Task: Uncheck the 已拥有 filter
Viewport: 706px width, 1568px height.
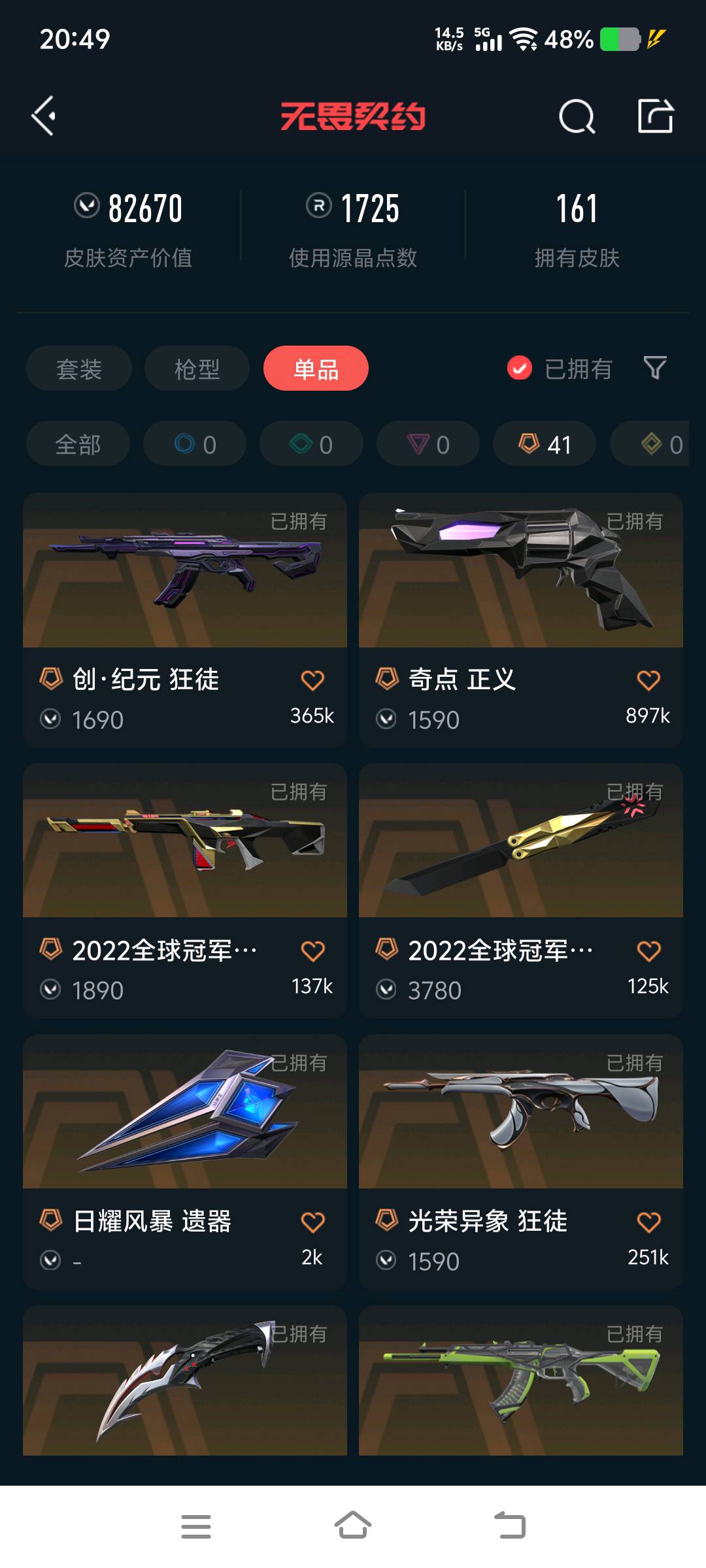Action: coord(520,368)
